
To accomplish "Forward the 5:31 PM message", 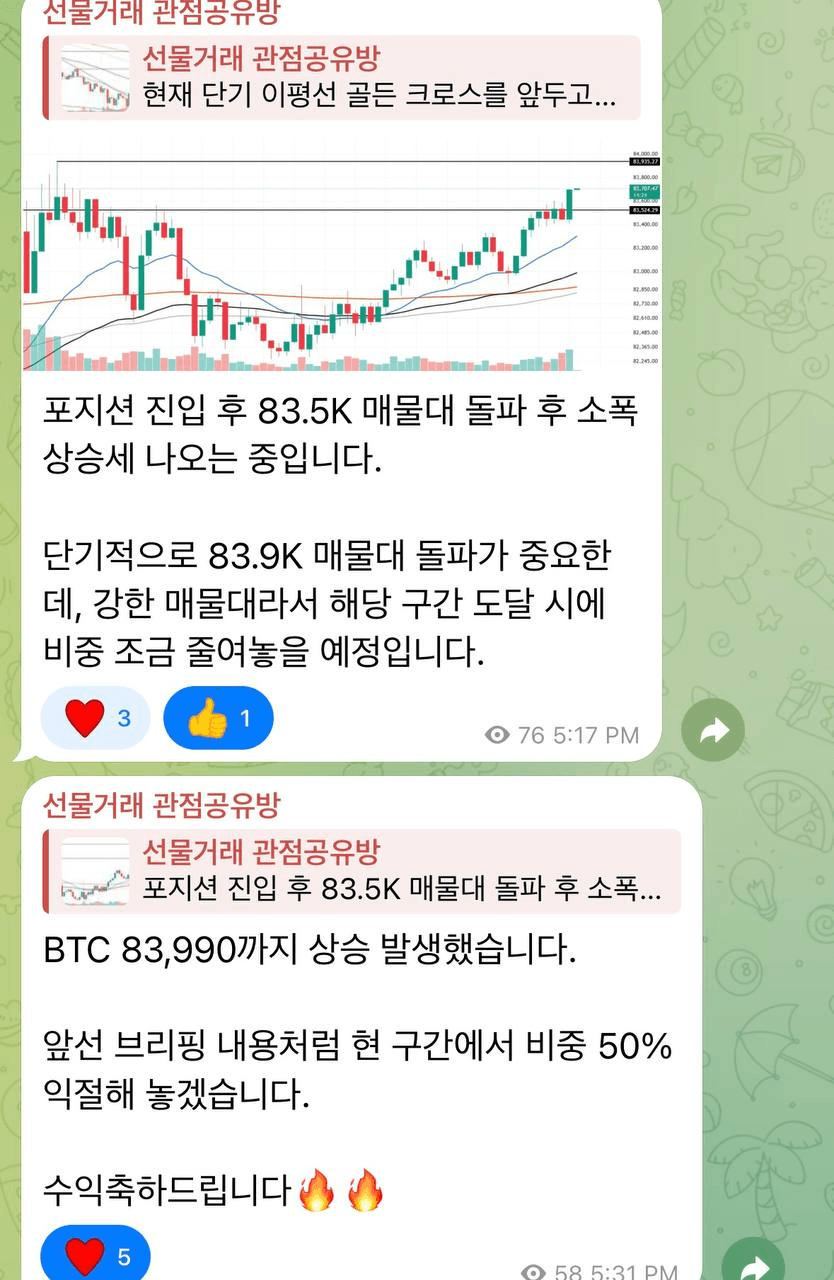I will coord(752,1264).
